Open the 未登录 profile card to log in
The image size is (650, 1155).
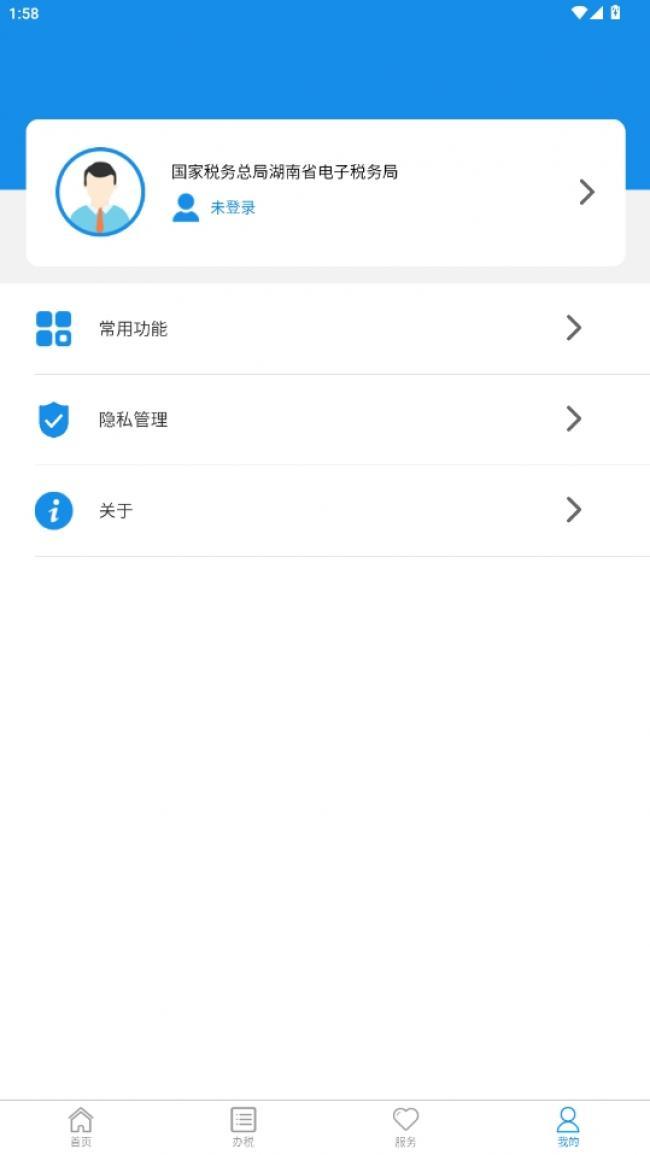point(325,192)
